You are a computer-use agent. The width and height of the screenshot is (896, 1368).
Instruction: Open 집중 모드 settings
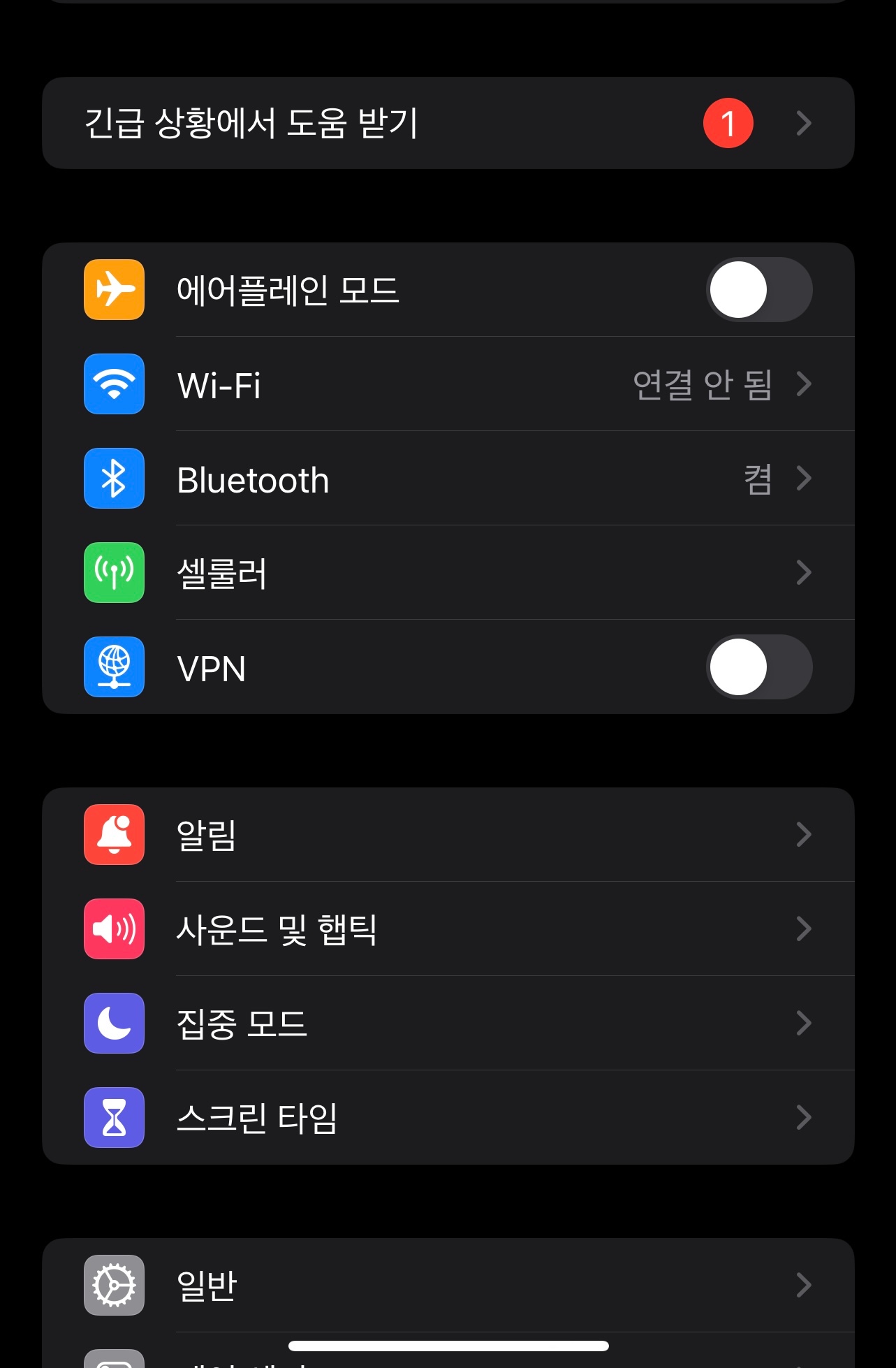point(447,1023)
